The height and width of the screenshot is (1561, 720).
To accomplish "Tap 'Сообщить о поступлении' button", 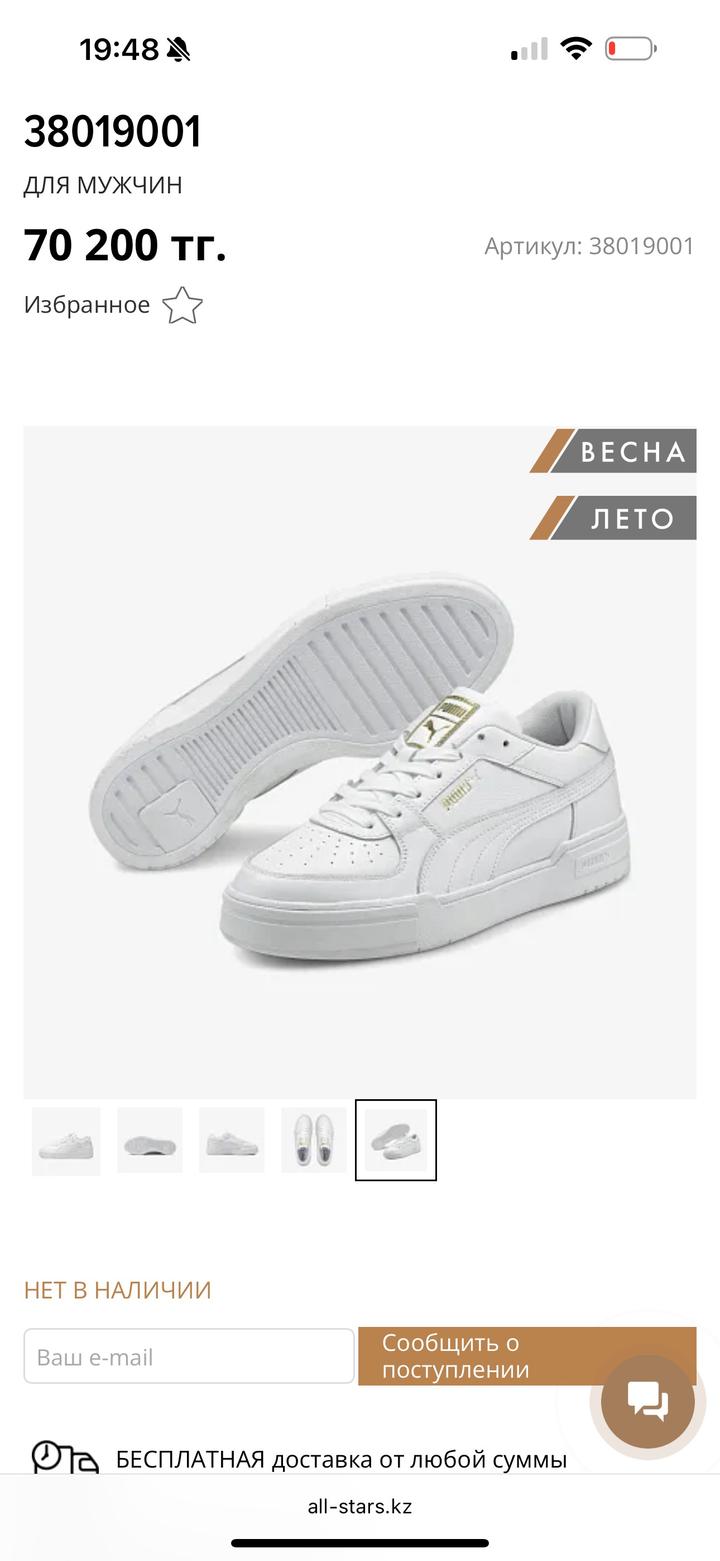I will click(x=470, y=1356).
